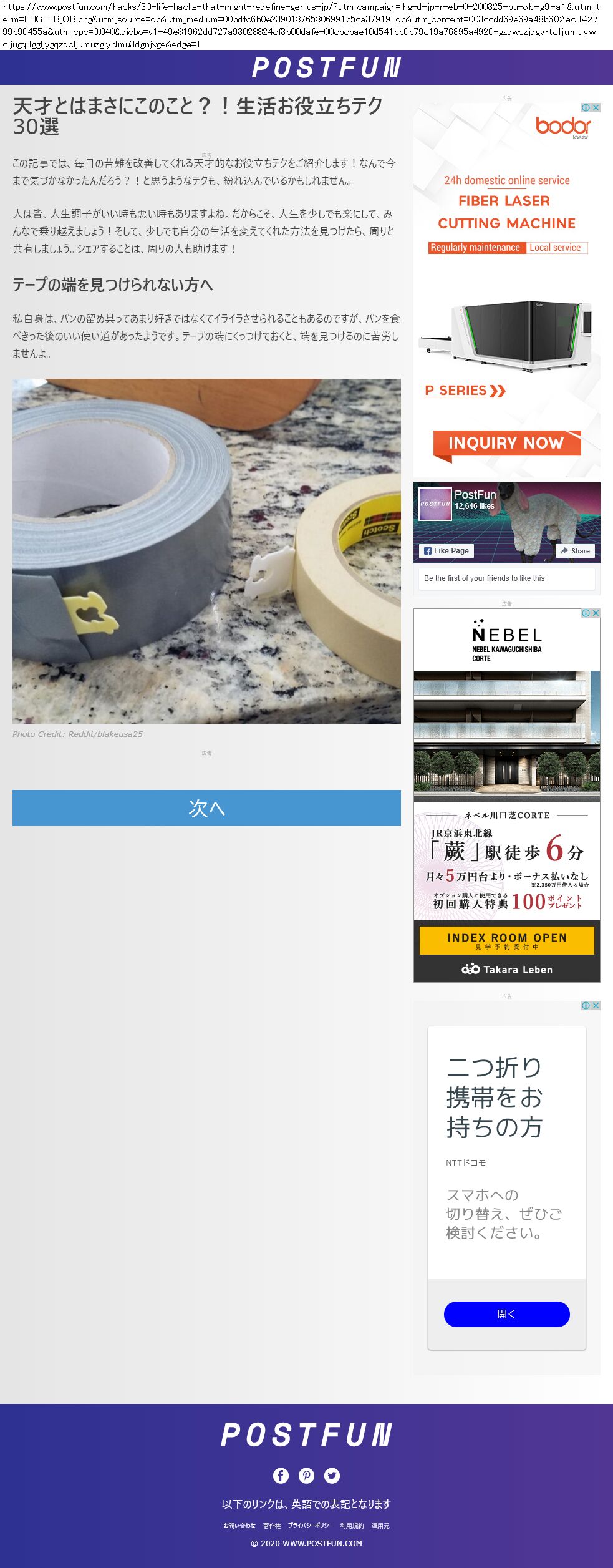Share the PostFun Facebook page

[x=575, y=551]
